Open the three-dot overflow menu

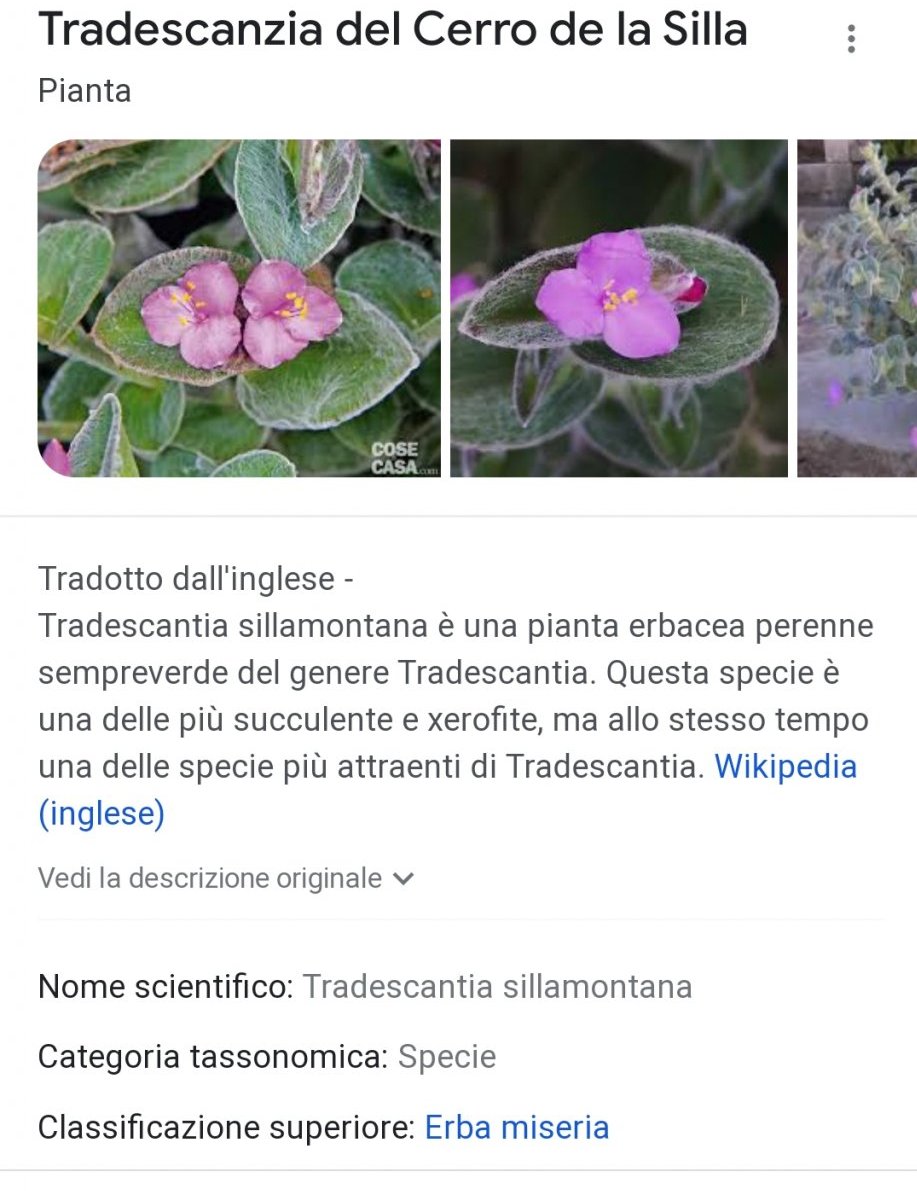(851, 38)
